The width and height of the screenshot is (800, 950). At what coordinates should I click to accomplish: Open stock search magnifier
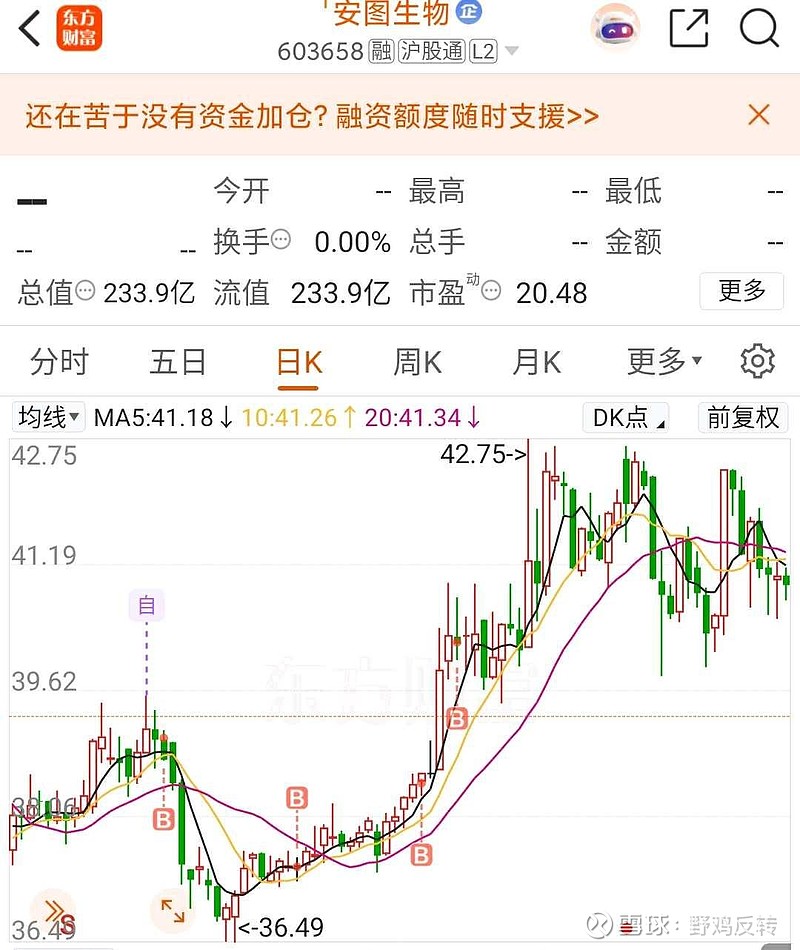[x=759, y=28]
